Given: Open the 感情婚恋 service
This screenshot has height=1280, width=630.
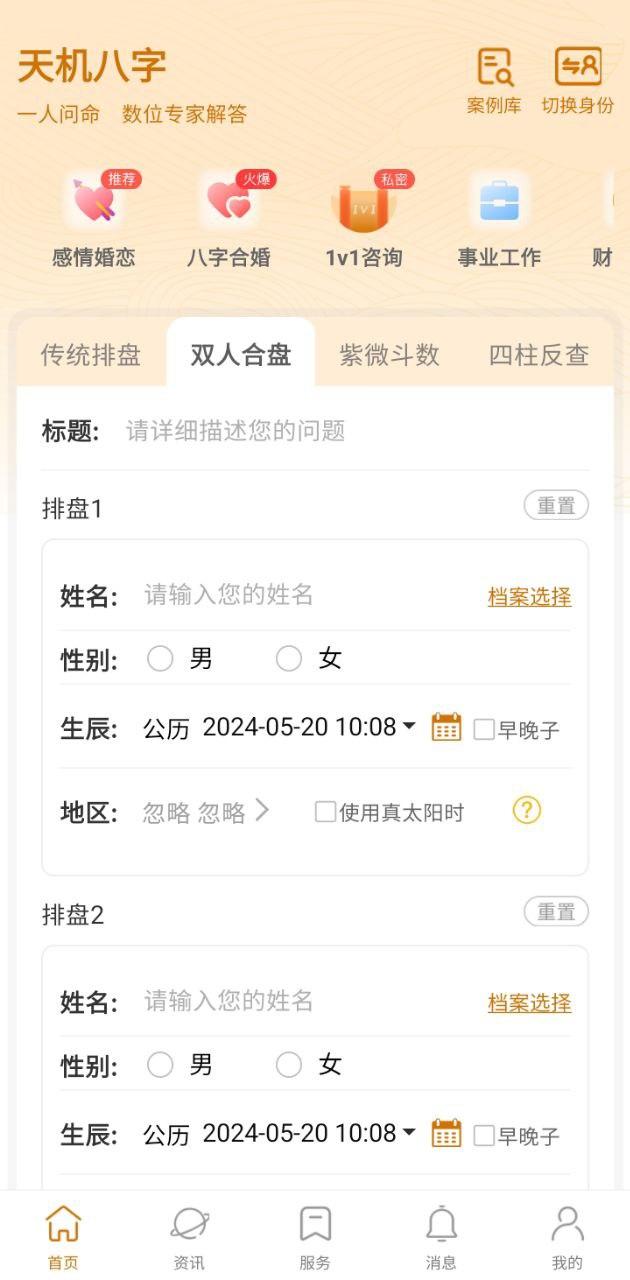Looking at the screenshot, I should coord(93,220).
